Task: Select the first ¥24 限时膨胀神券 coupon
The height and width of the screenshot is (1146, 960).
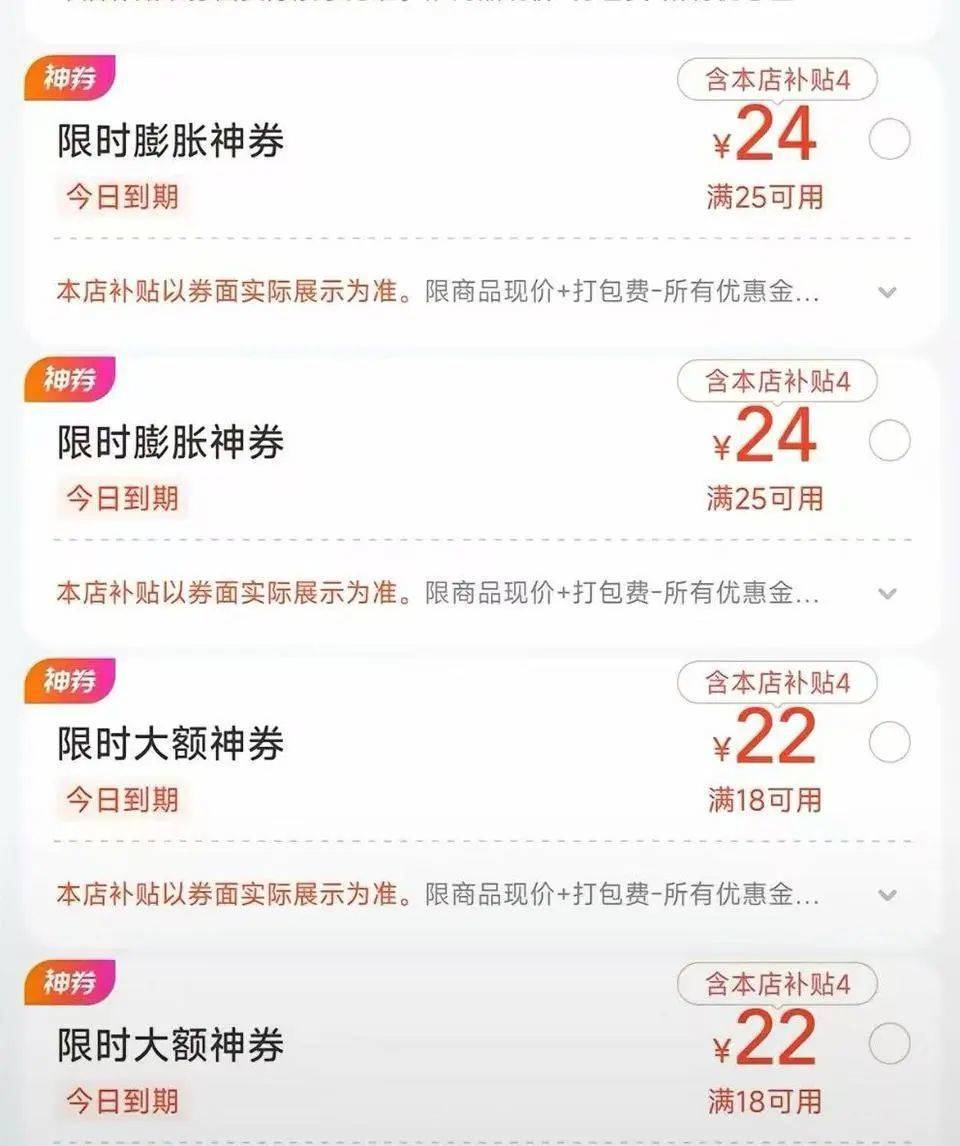Action: pos(888,138)
